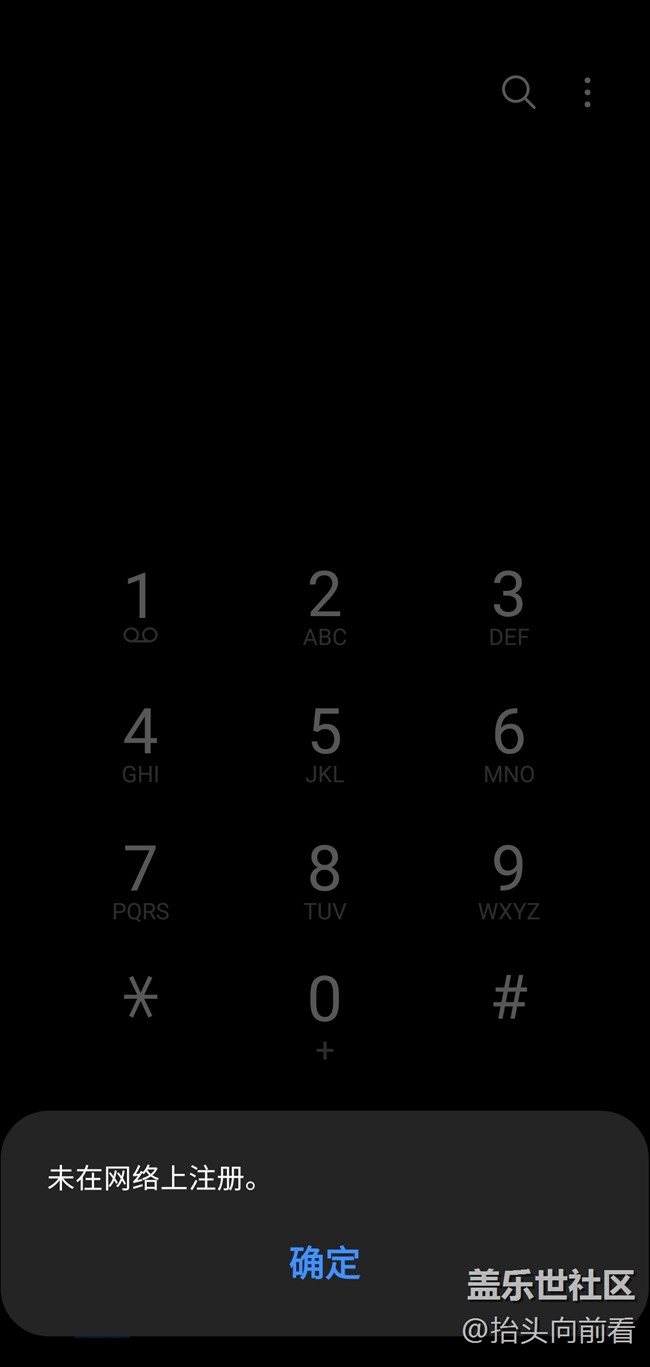Image resolution: width=650 pixels, height=1367 pixels.
Task: Tap the hash key
Action: [x=509, y=998]
